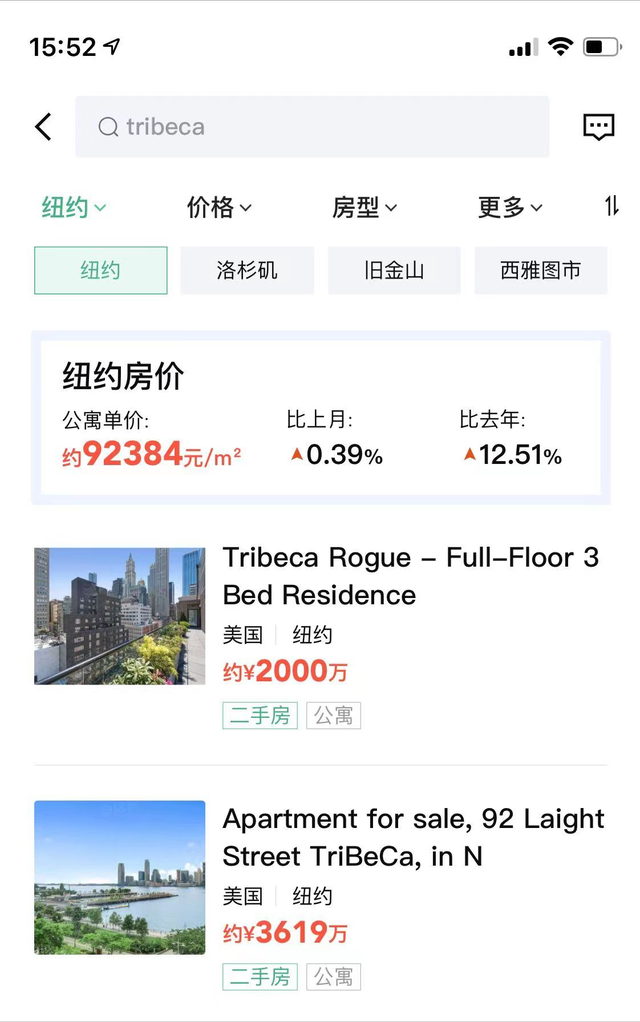The width and height of the screenshot is (640, 1022).
Task: Open the 92 Laight Street apartment listing
Action: (413, 838)
